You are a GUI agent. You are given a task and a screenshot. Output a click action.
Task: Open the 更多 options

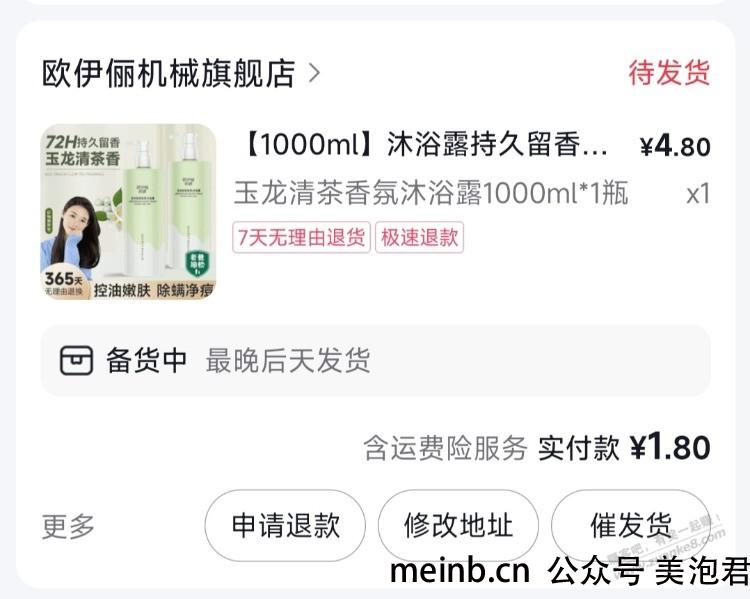[68, 526]
